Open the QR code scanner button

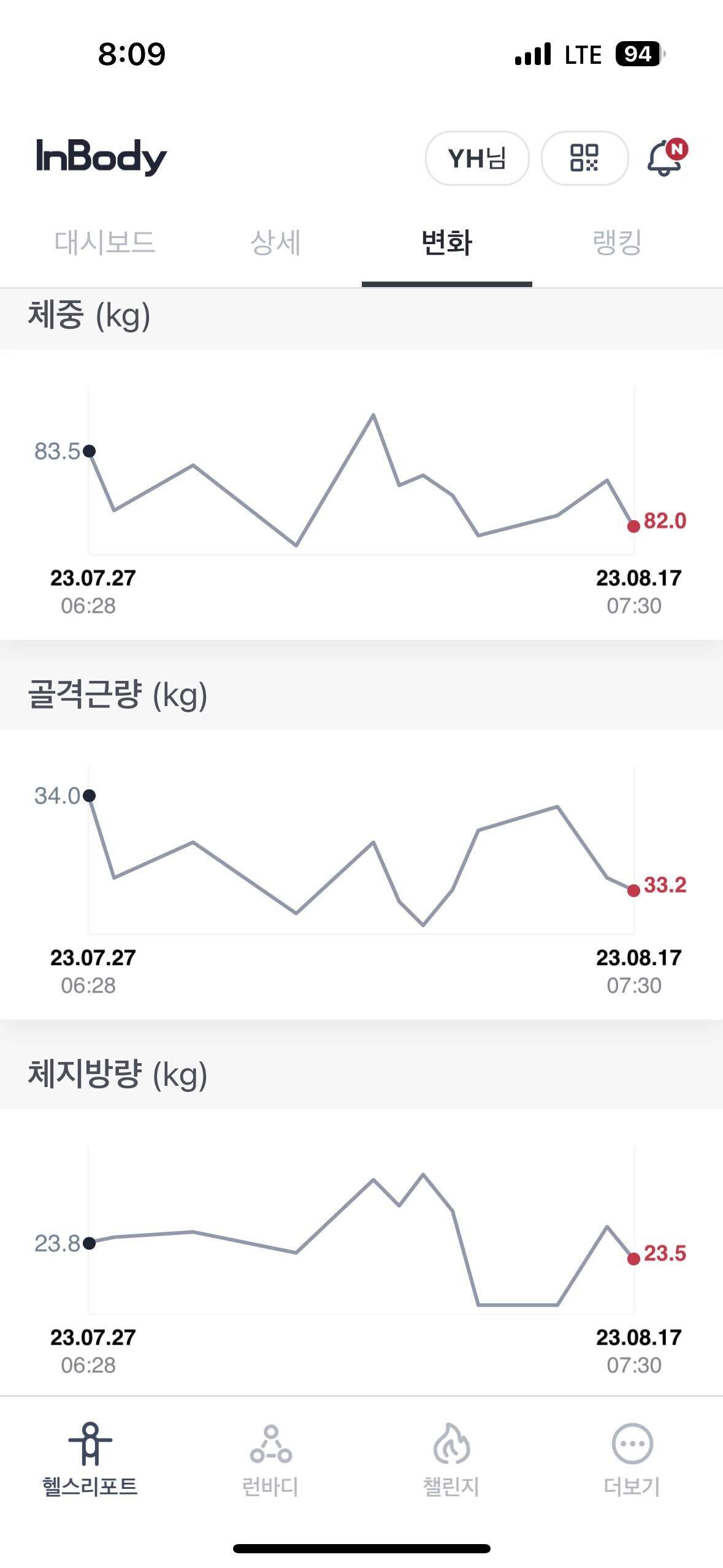(584, 158)
